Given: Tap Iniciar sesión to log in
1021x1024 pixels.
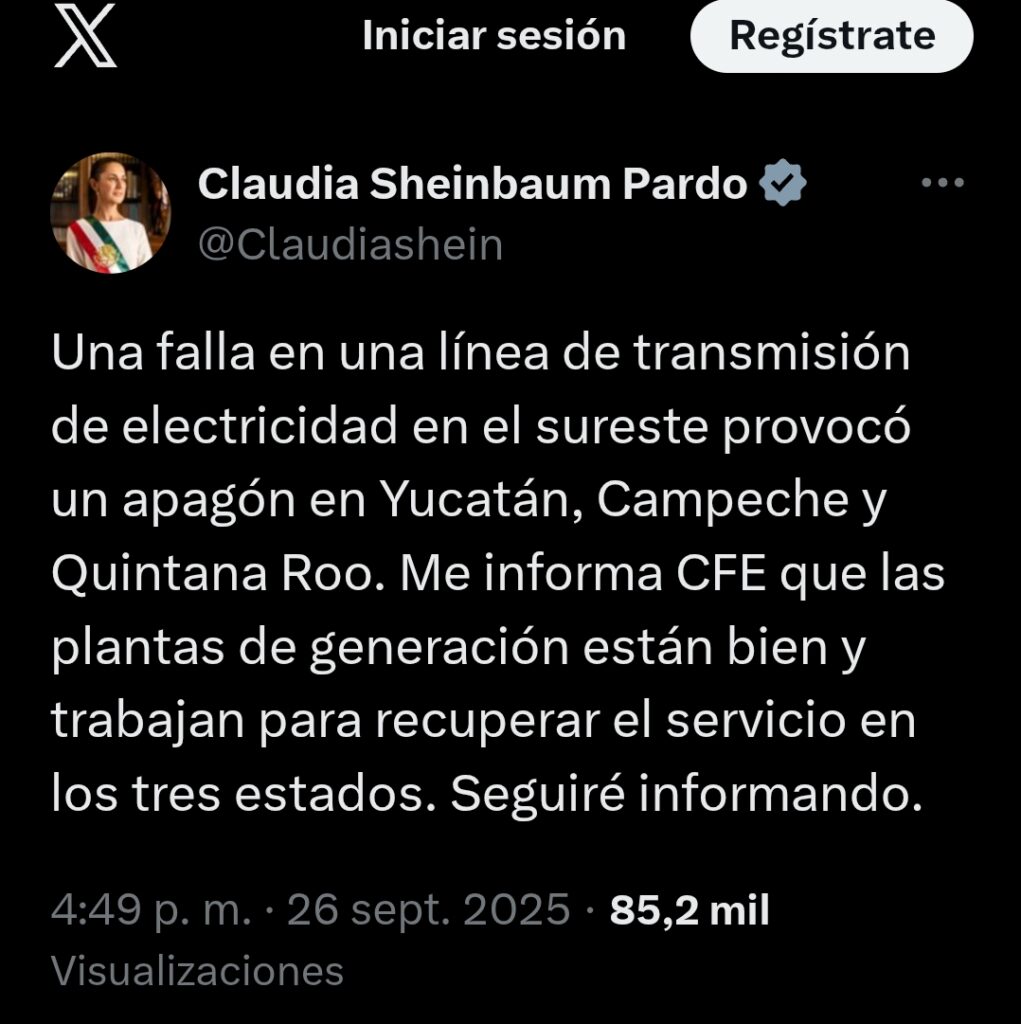Looking at the screenshot, I should (x=493, y=36).
